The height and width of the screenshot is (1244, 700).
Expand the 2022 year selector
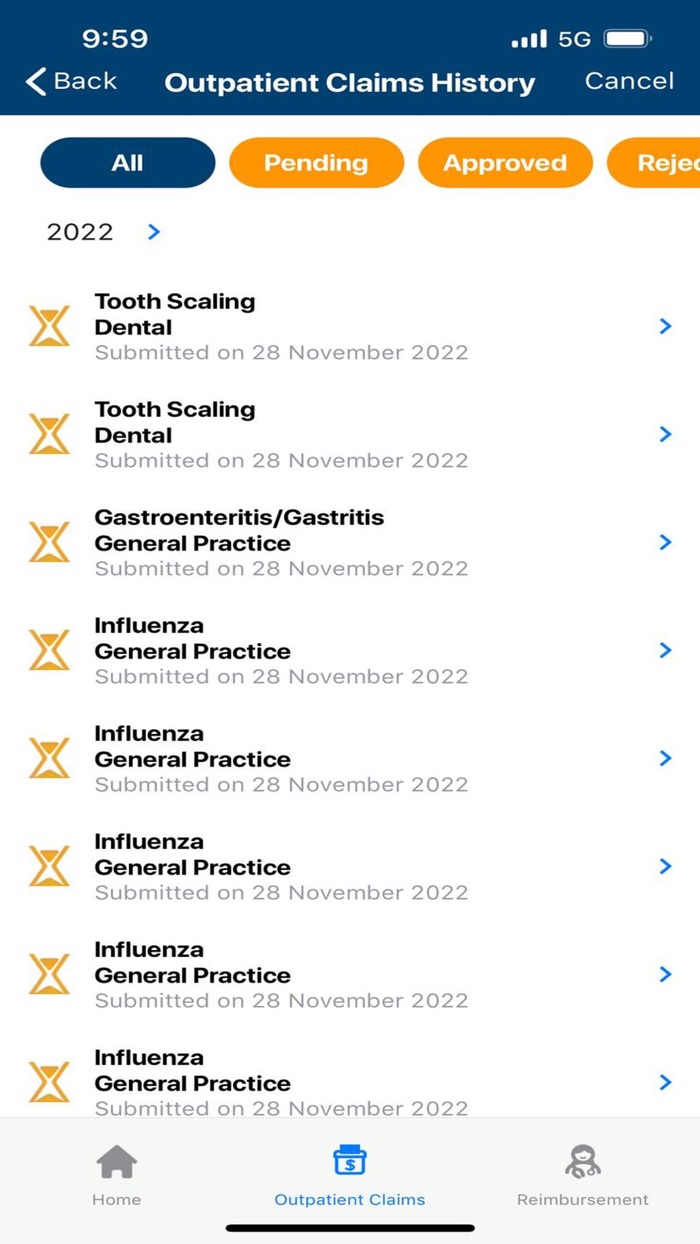tap(104, 232)
